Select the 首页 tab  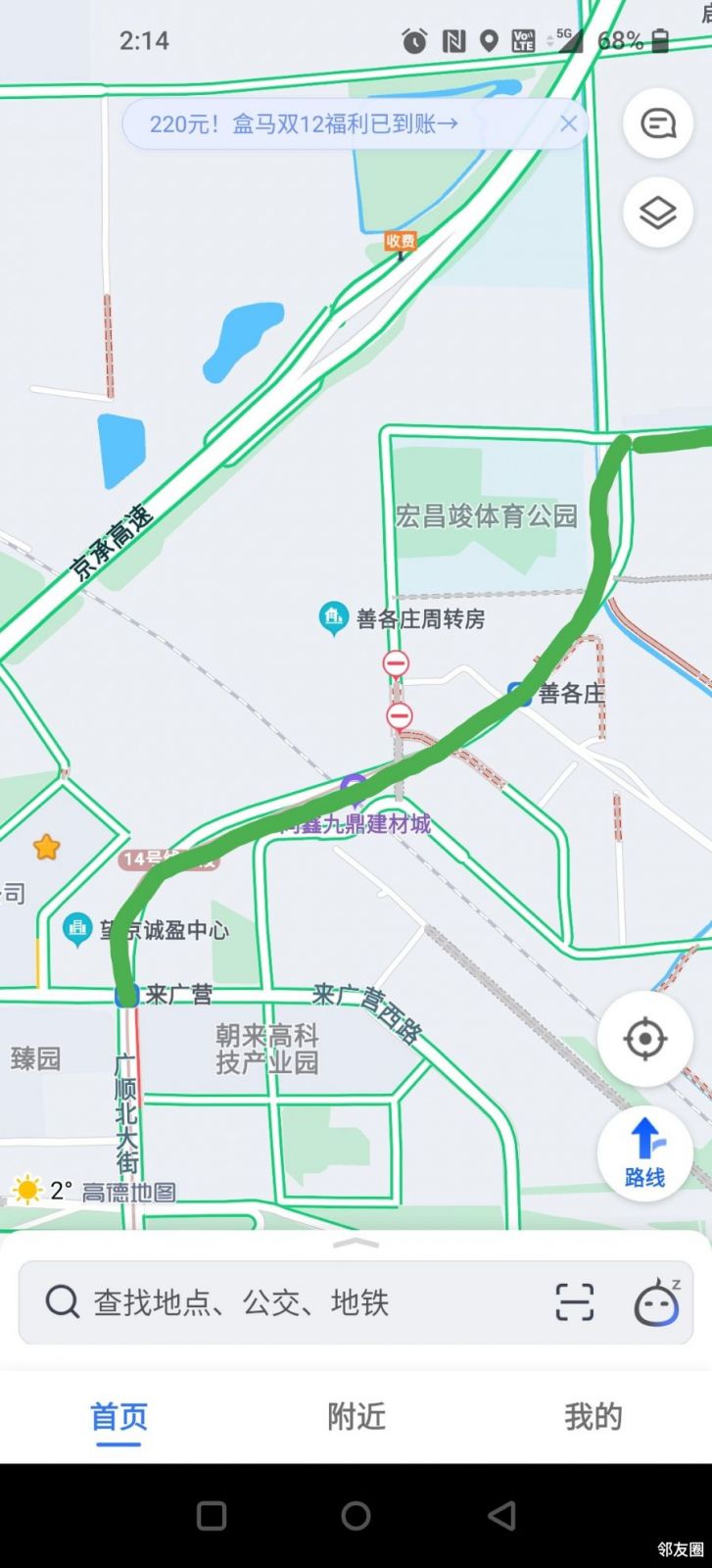tap(119, 1416)
